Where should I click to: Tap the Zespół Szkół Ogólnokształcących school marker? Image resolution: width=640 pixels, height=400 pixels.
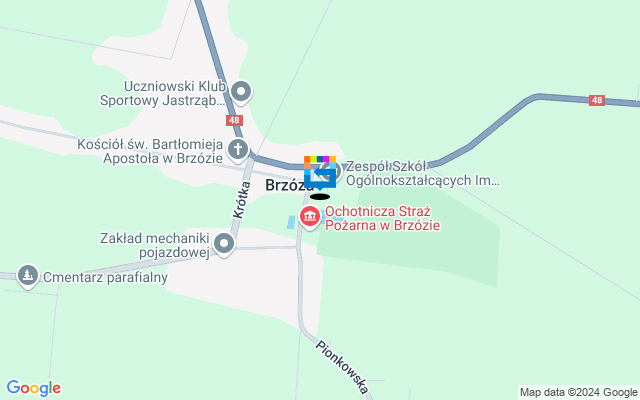[336, 172]
